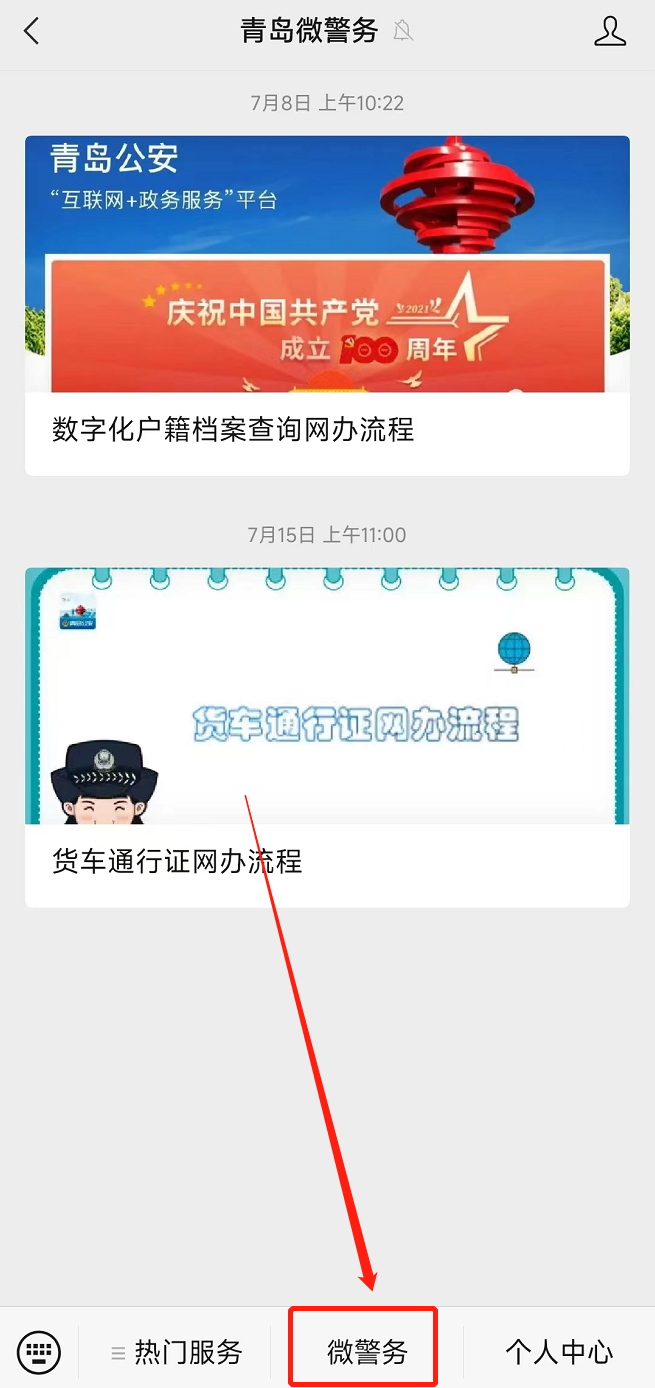Open the 热门服务 menu
The width and height of the screenshot is (655, 1388).
click(x=177, y=1352)
